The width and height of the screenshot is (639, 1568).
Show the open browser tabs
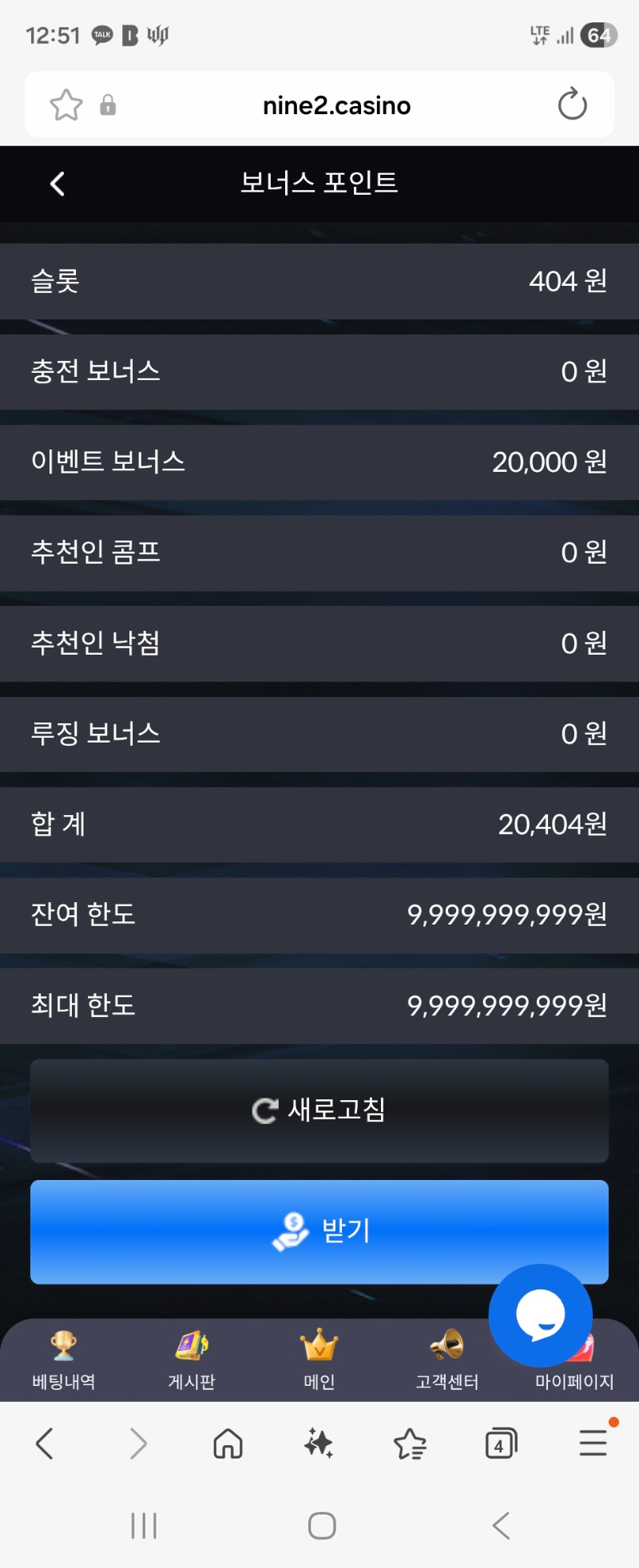point(501,1443)
